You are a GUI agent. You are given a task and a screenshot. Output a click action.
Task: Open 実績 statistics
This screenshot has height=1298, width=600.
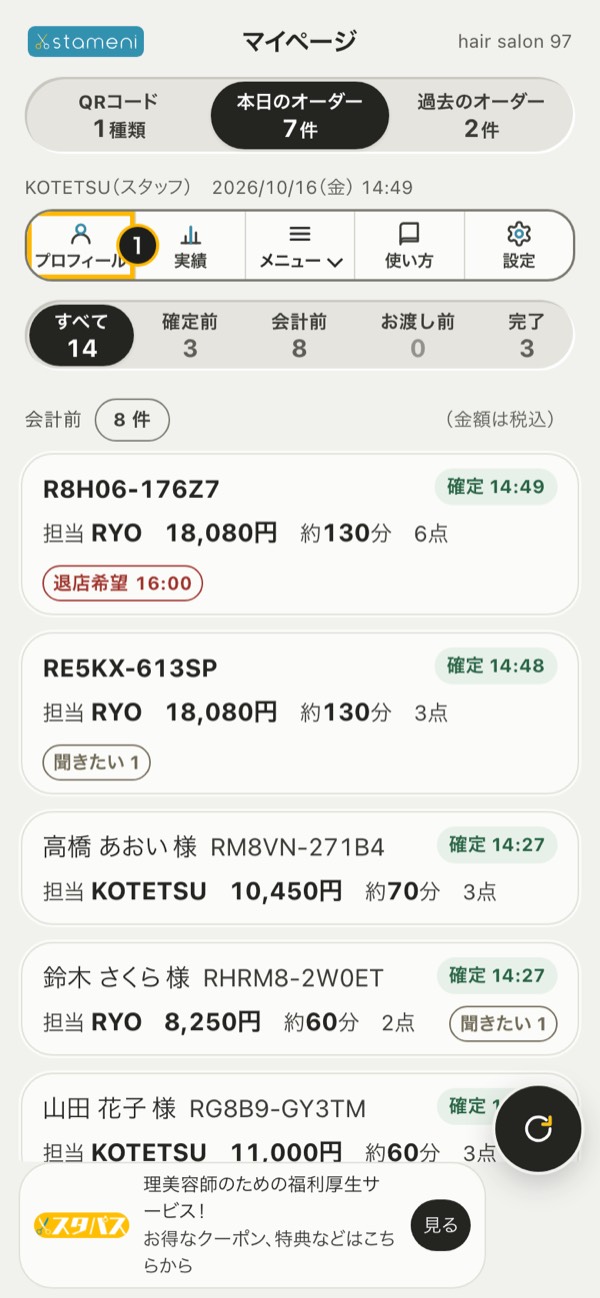click(x=190, y=245)
